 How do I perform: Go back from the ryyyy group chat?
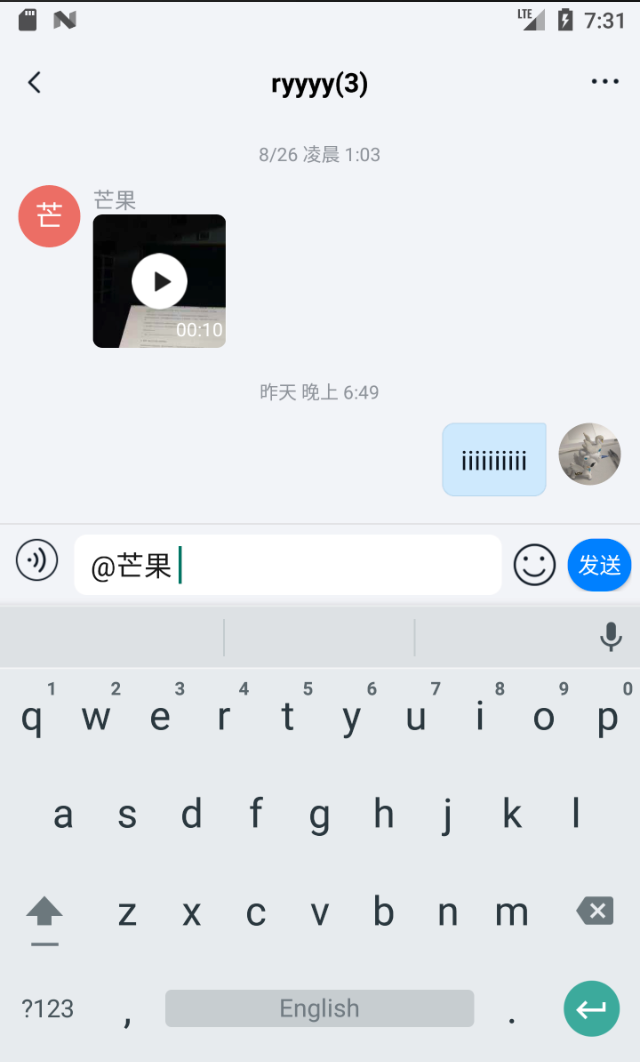pyautogui.click(x=35, y=83)
